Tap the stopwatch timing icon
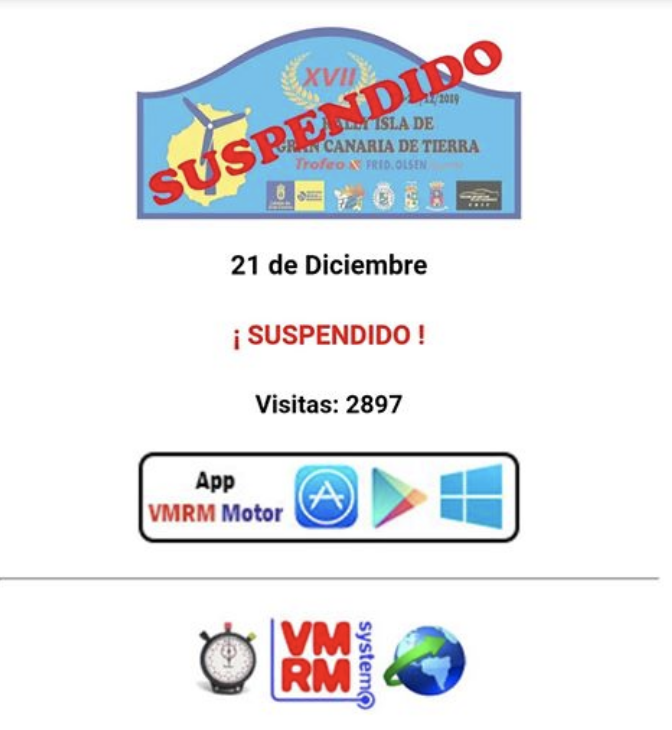 pyautogui.click(x=229, y=660)
